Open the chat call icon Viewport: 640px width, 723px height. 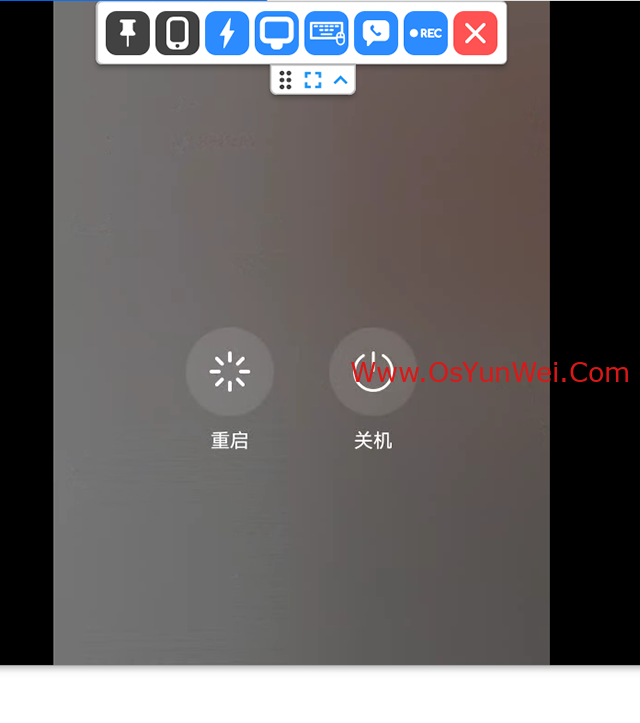click(x=376, y=33)
